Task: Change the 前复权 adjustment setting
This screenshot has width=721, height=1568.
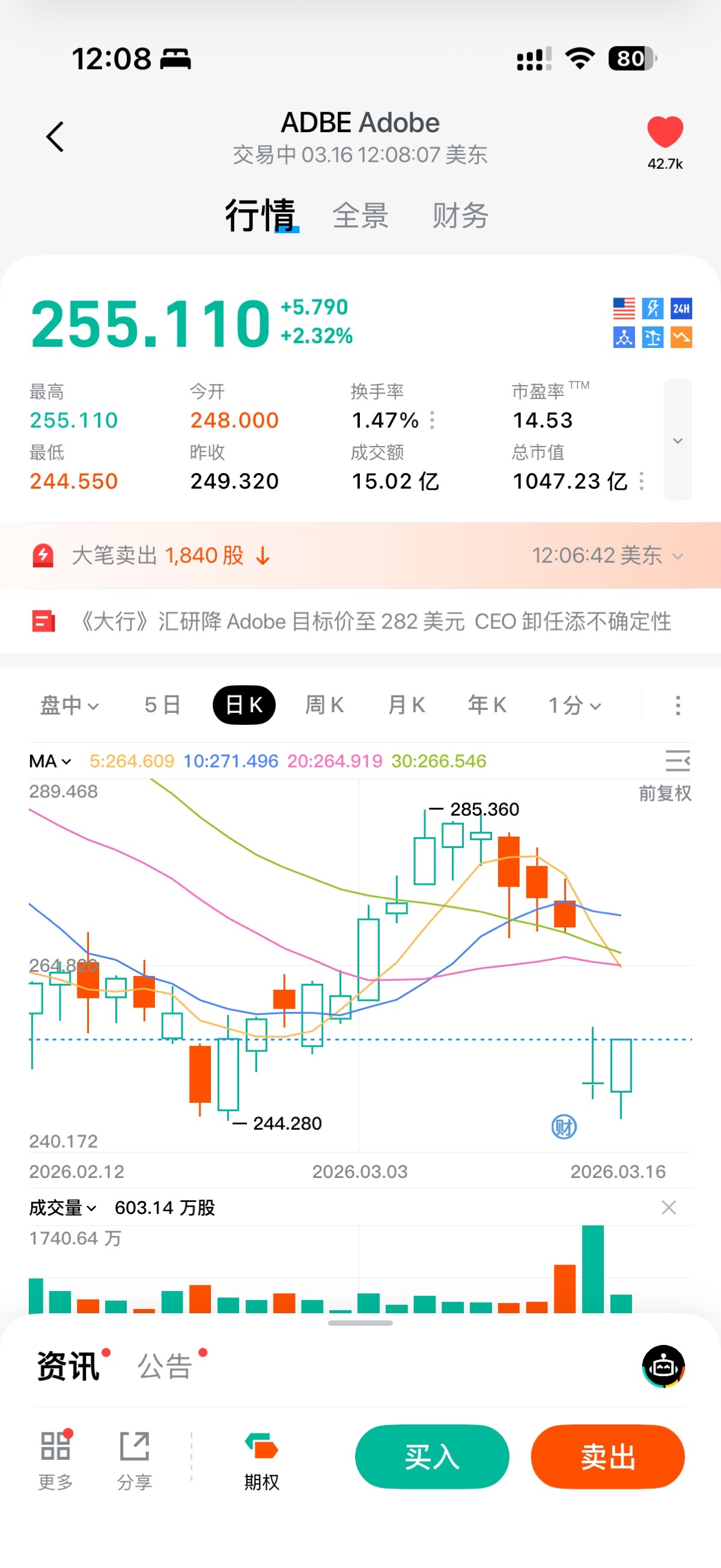Action: point(665,793)
